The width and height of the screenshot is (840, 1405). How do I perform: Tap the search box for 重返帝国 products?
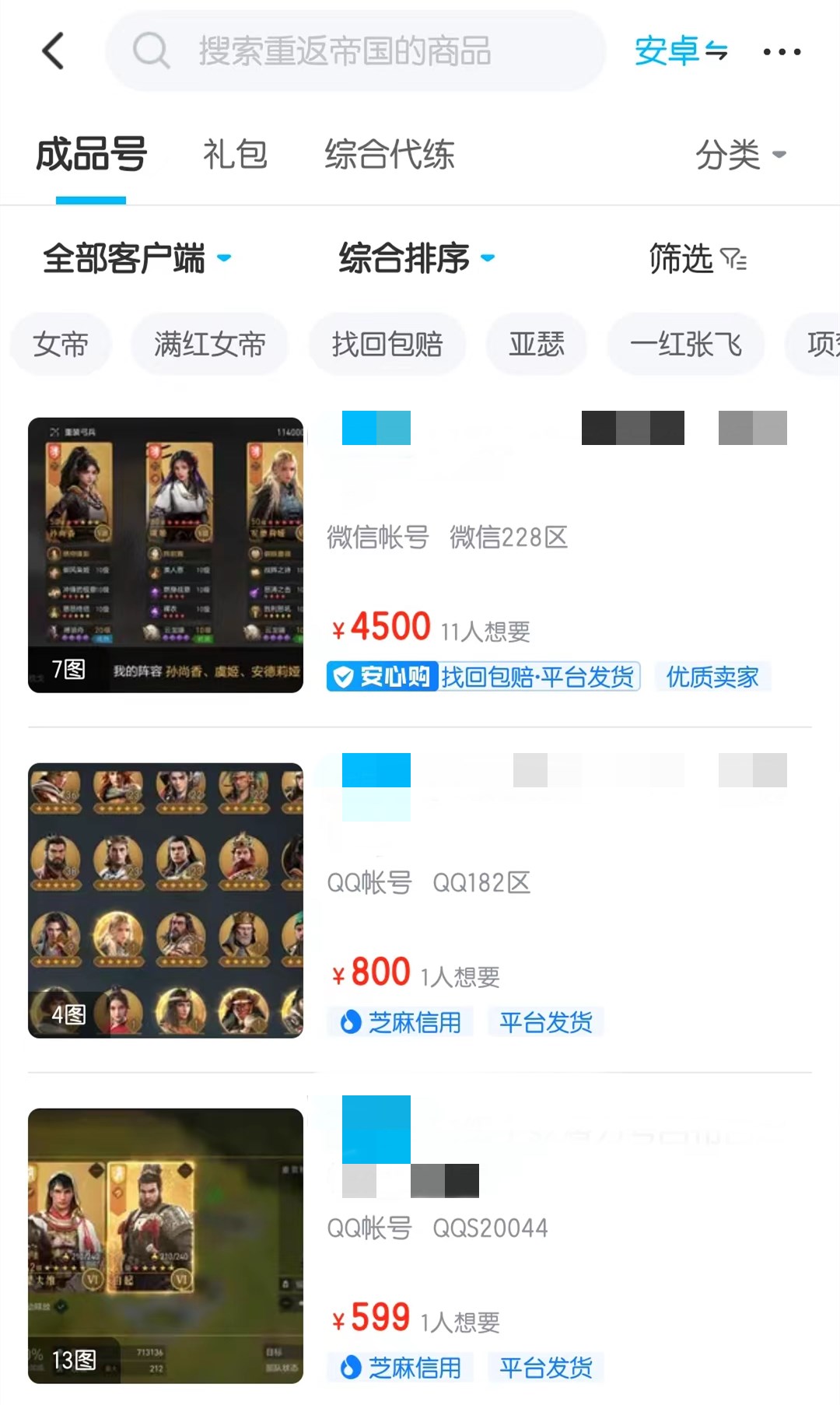[355, 51]
